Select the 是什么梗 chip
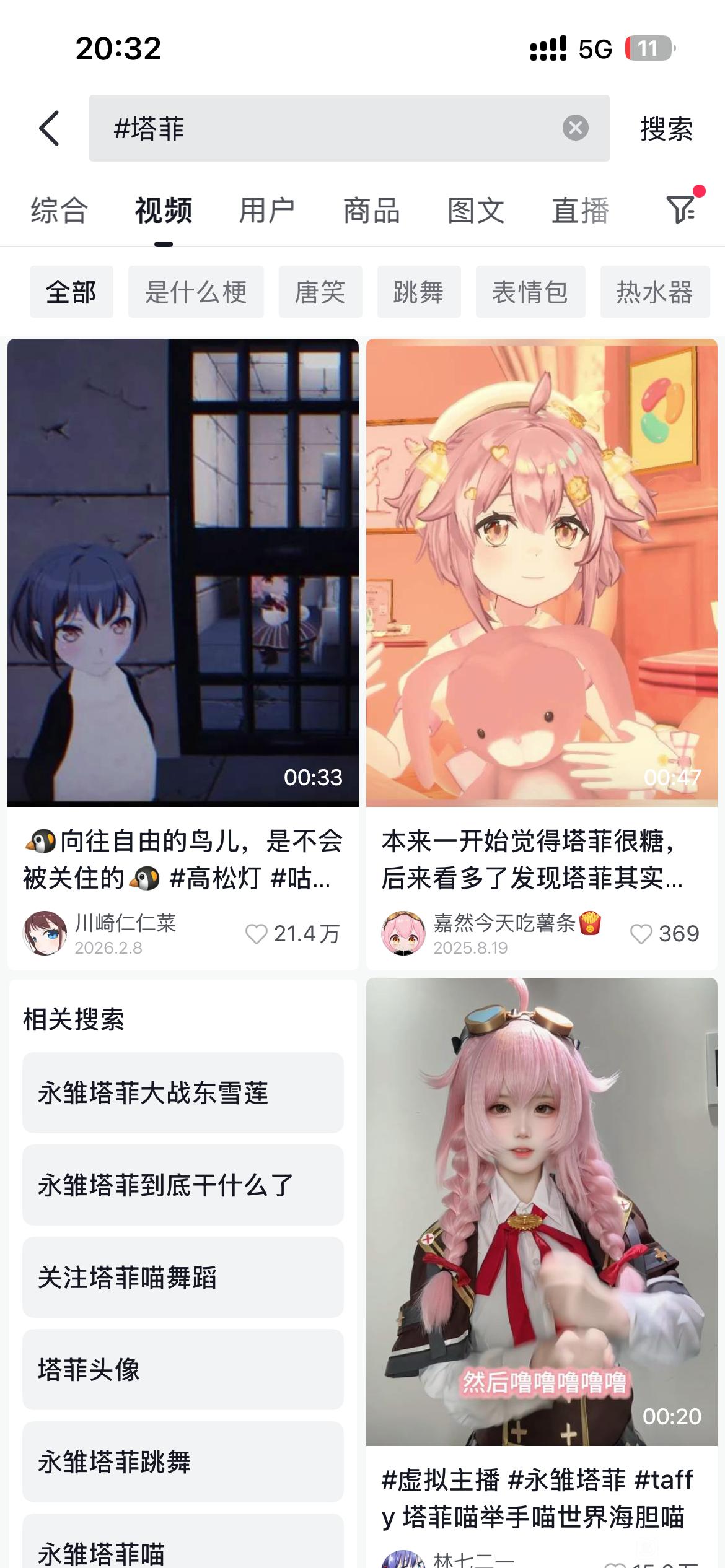Viewport: 725px width, 1568px height. pyautogui.click(x=196, y=292)
